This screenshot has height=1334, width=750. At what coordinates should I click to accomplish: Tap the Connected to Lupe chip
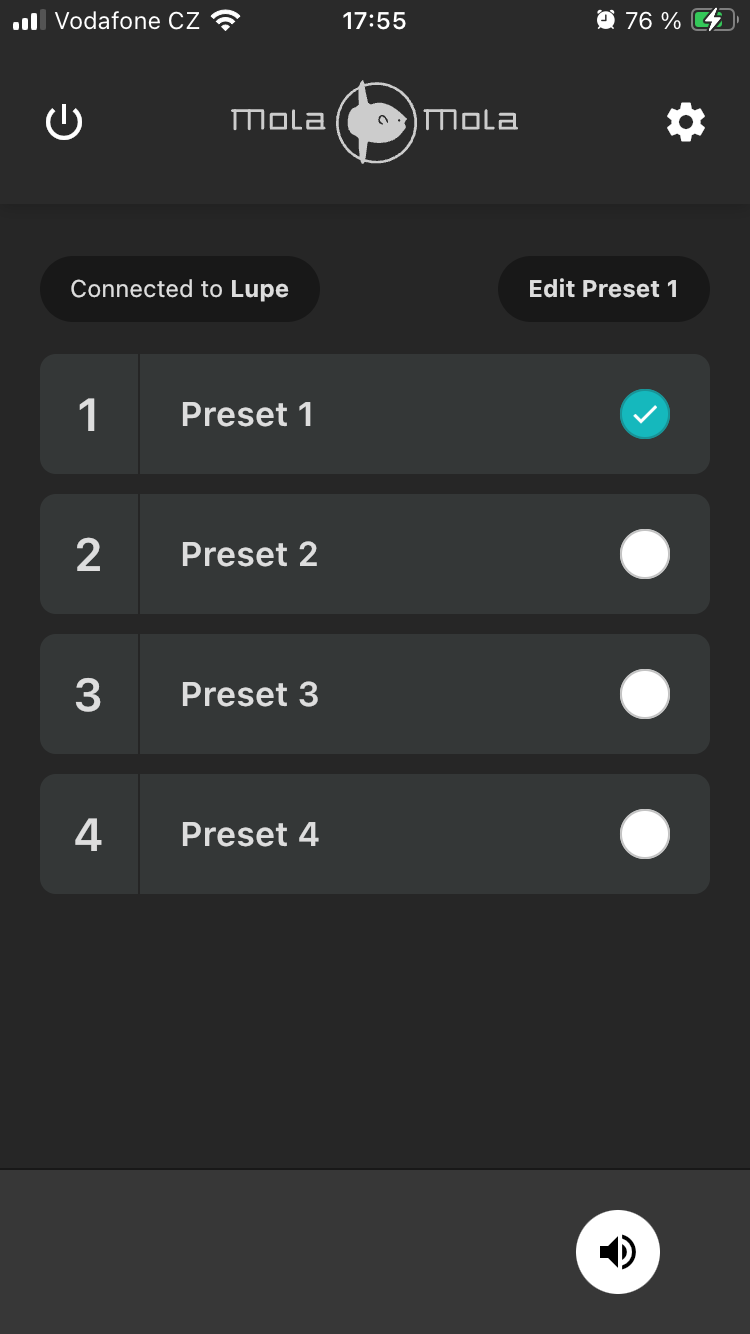coord(180,289)
